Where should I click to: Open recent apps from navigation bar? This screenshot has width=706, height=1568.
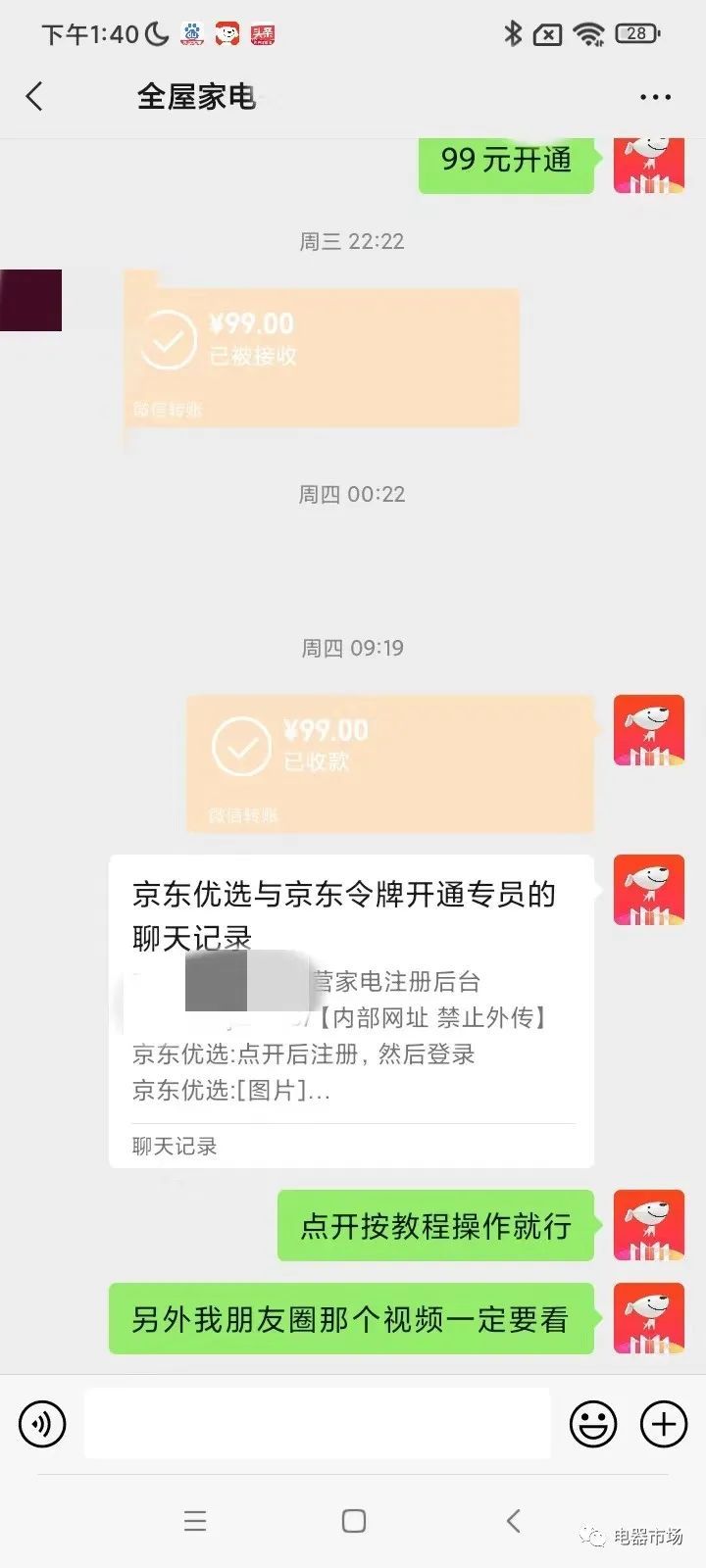(x=195, y=1521)
